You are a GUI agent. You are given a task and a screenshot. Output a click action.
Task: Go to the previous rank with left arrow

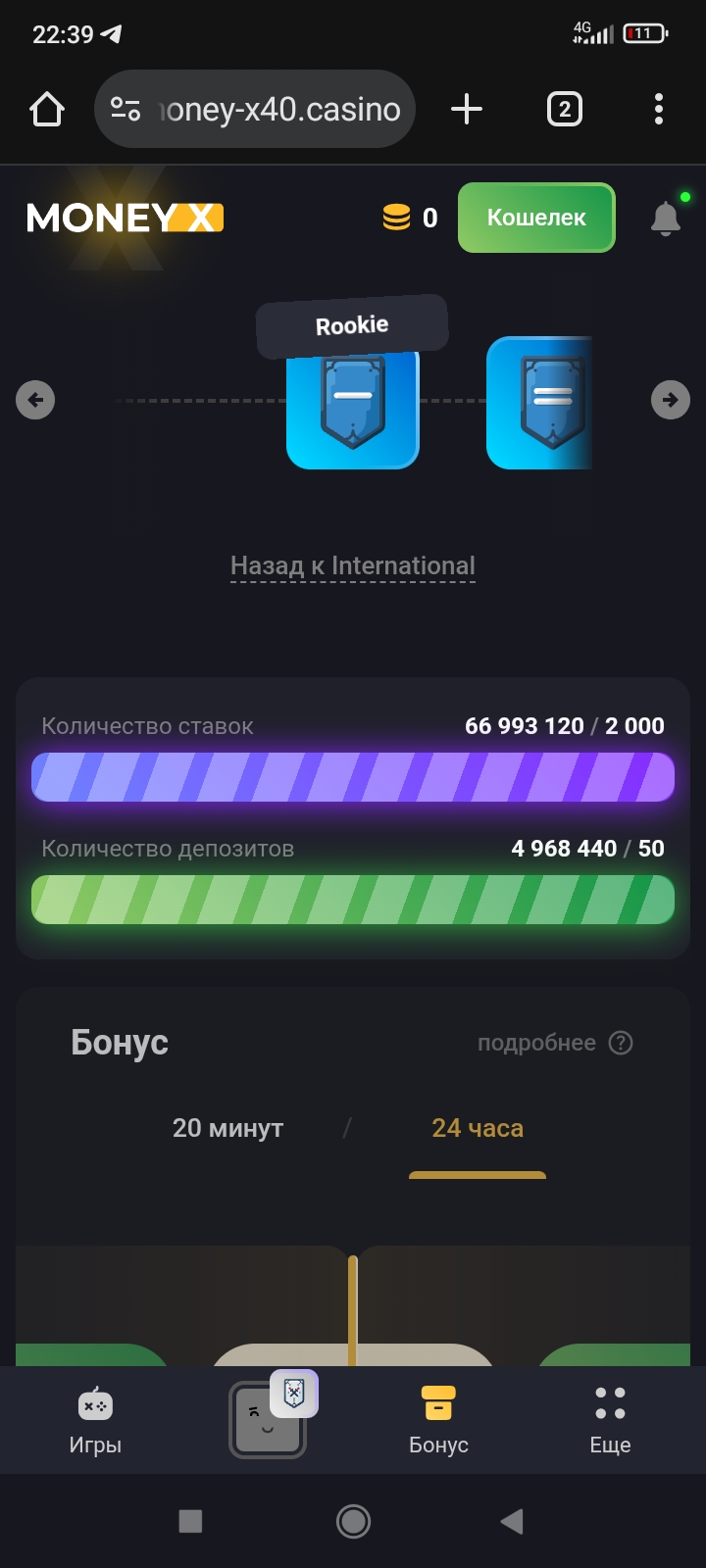[35, 400]
